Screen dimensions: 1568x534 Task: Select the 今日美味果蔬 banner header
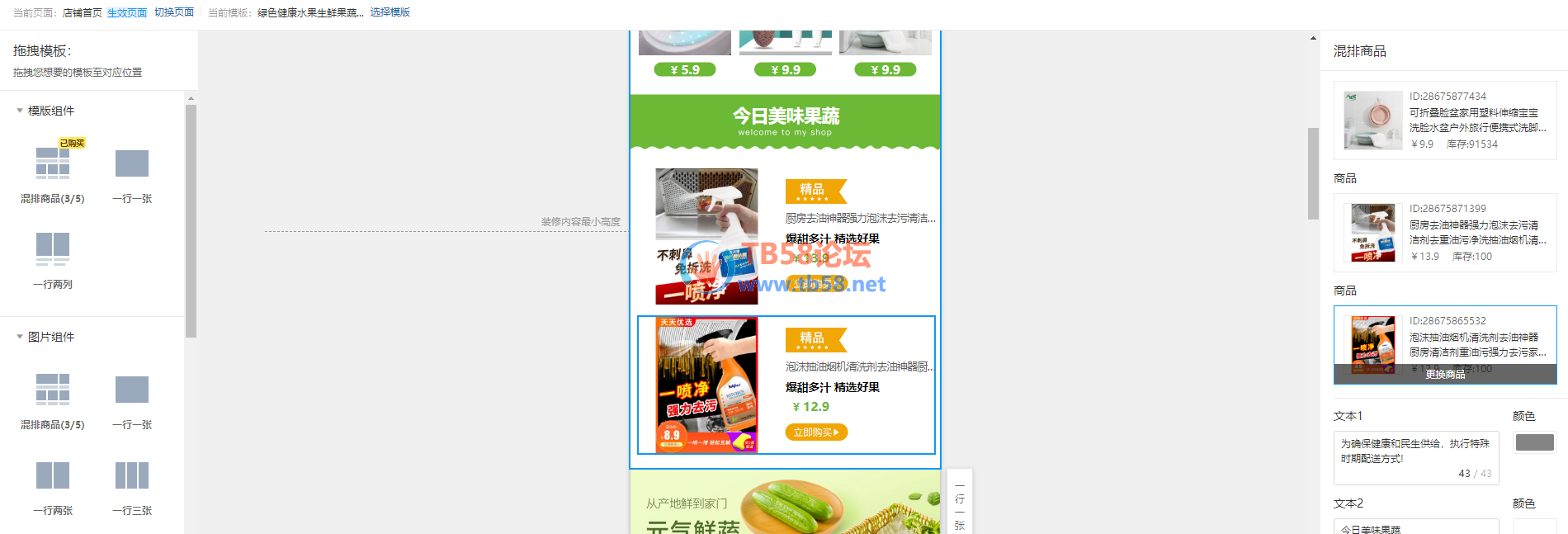click(785, 121)
